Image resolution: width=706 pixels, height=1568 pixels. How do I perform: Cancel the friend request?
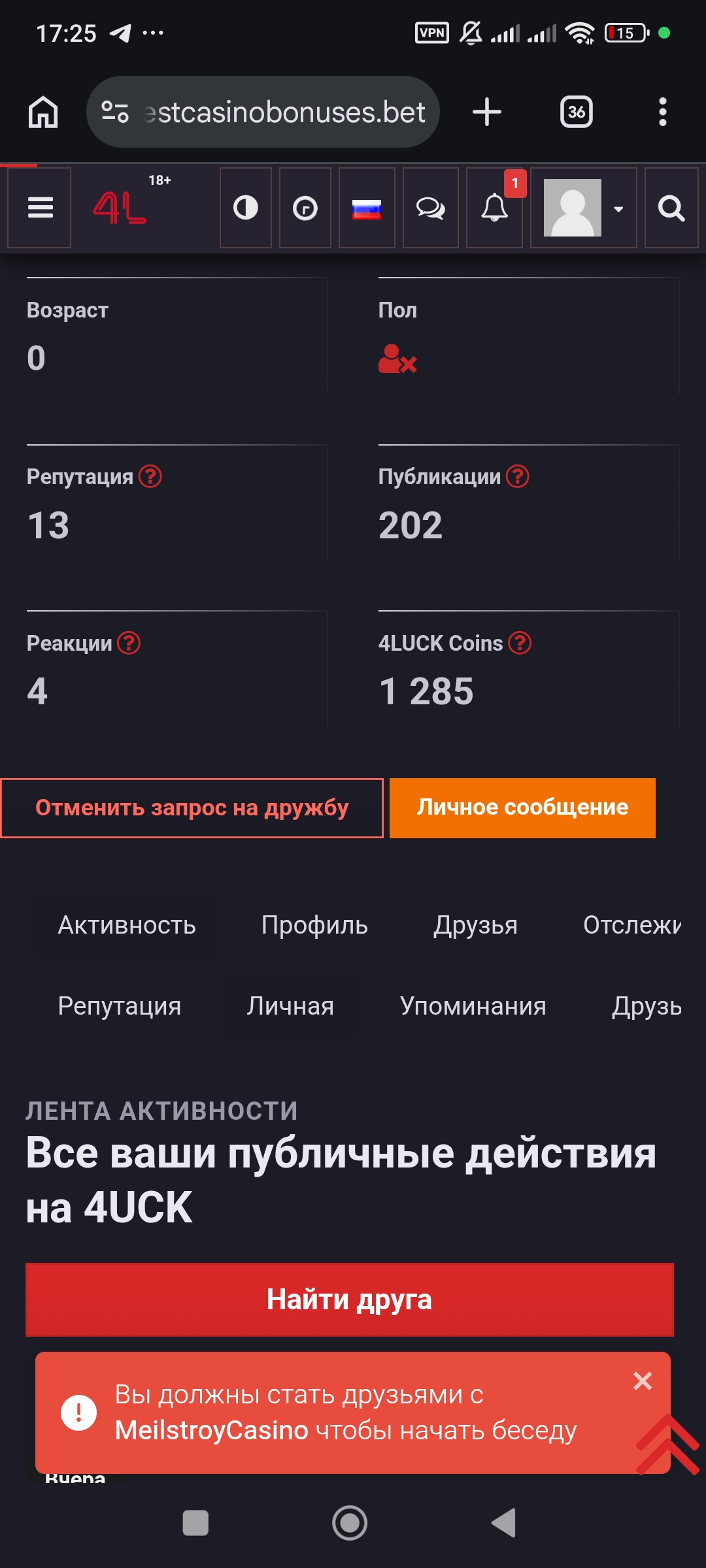point(192,808)
